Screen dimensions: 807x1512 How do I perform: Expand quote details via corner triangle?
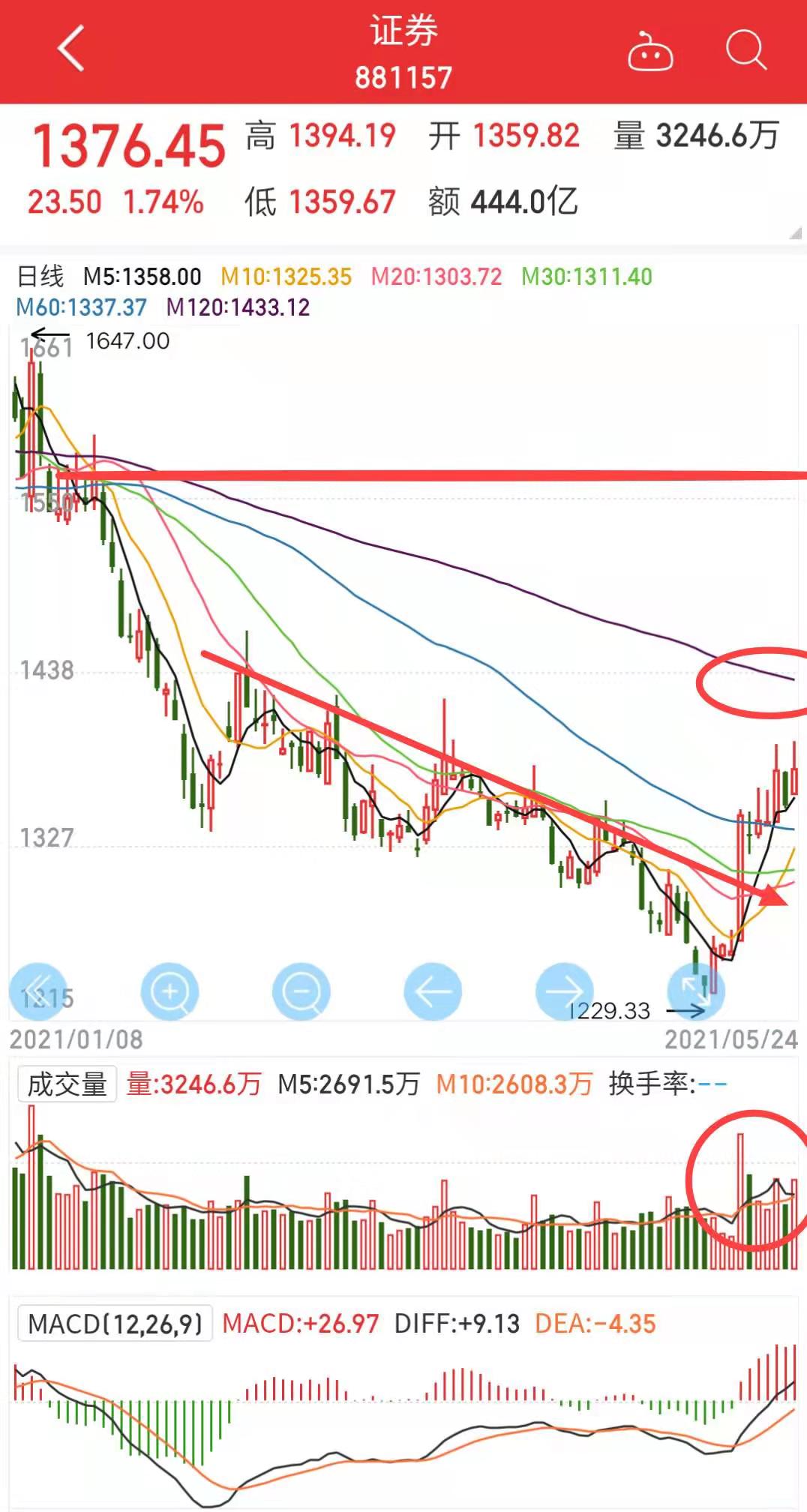click(x=796, y=233)
